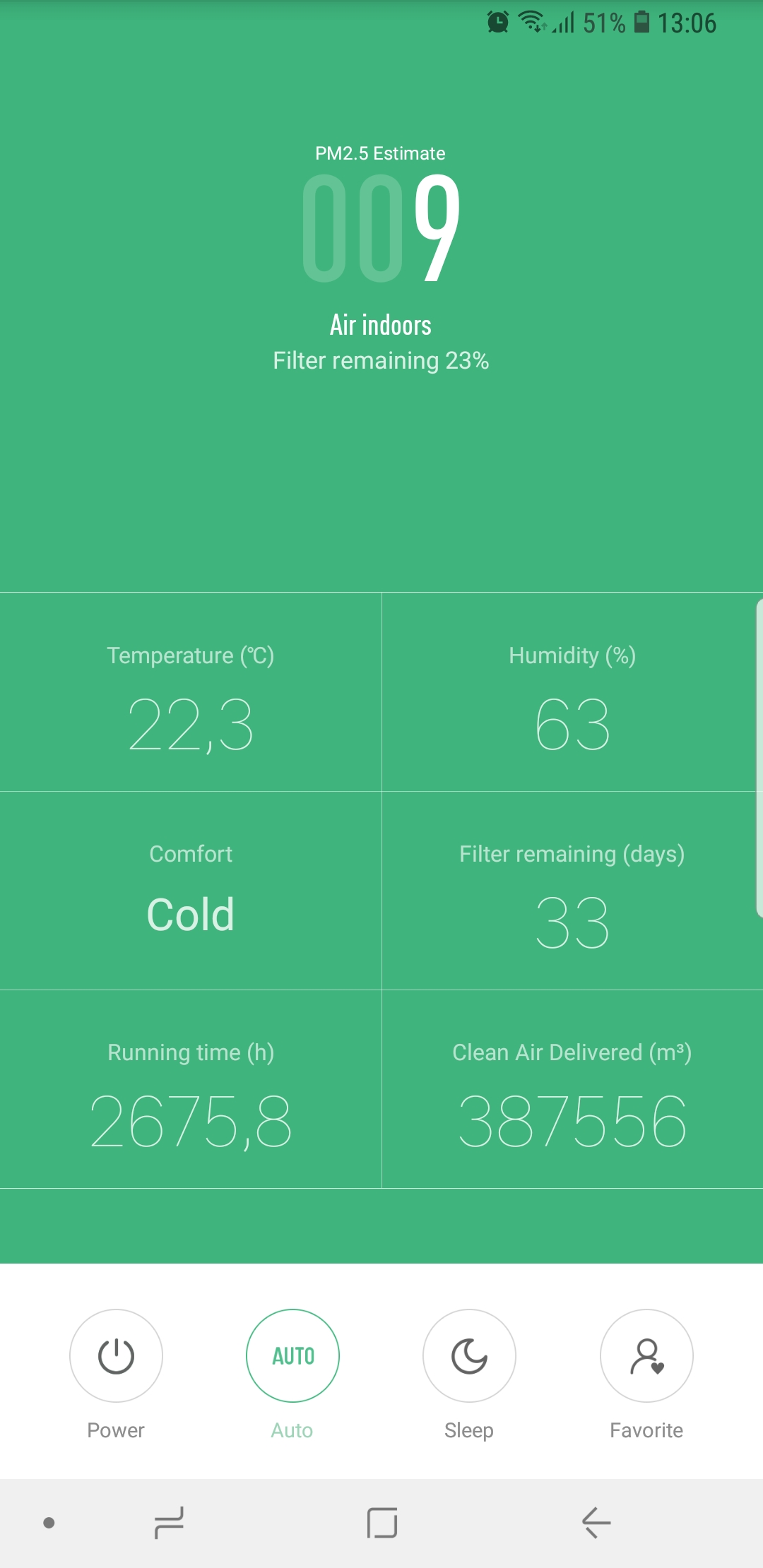
Task: Go back using the navigation bar arrow
Action: click(x=596, y=1522)
